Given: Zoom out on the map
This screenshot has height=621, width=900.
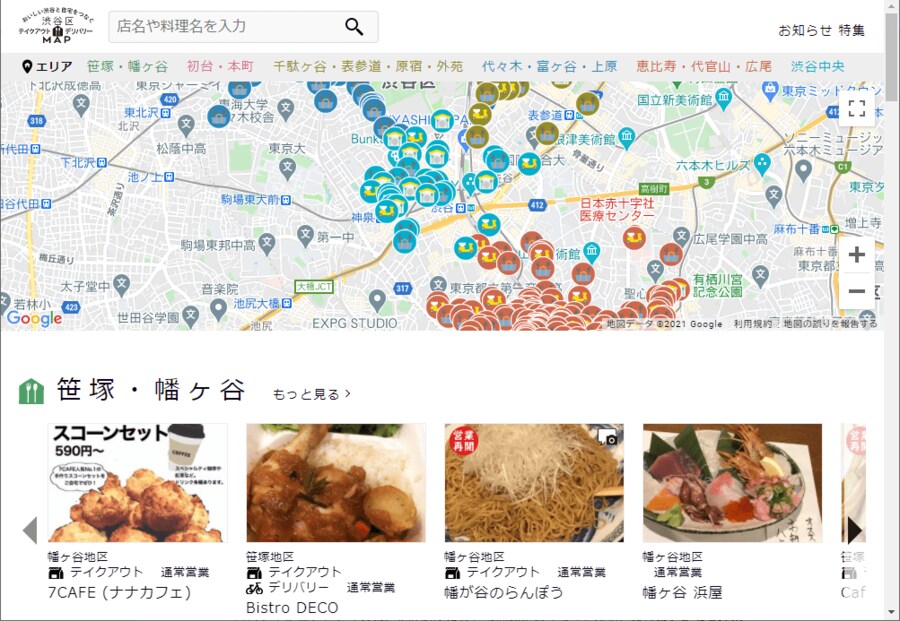Looking at the screenshot, I should tap(856, 291).
